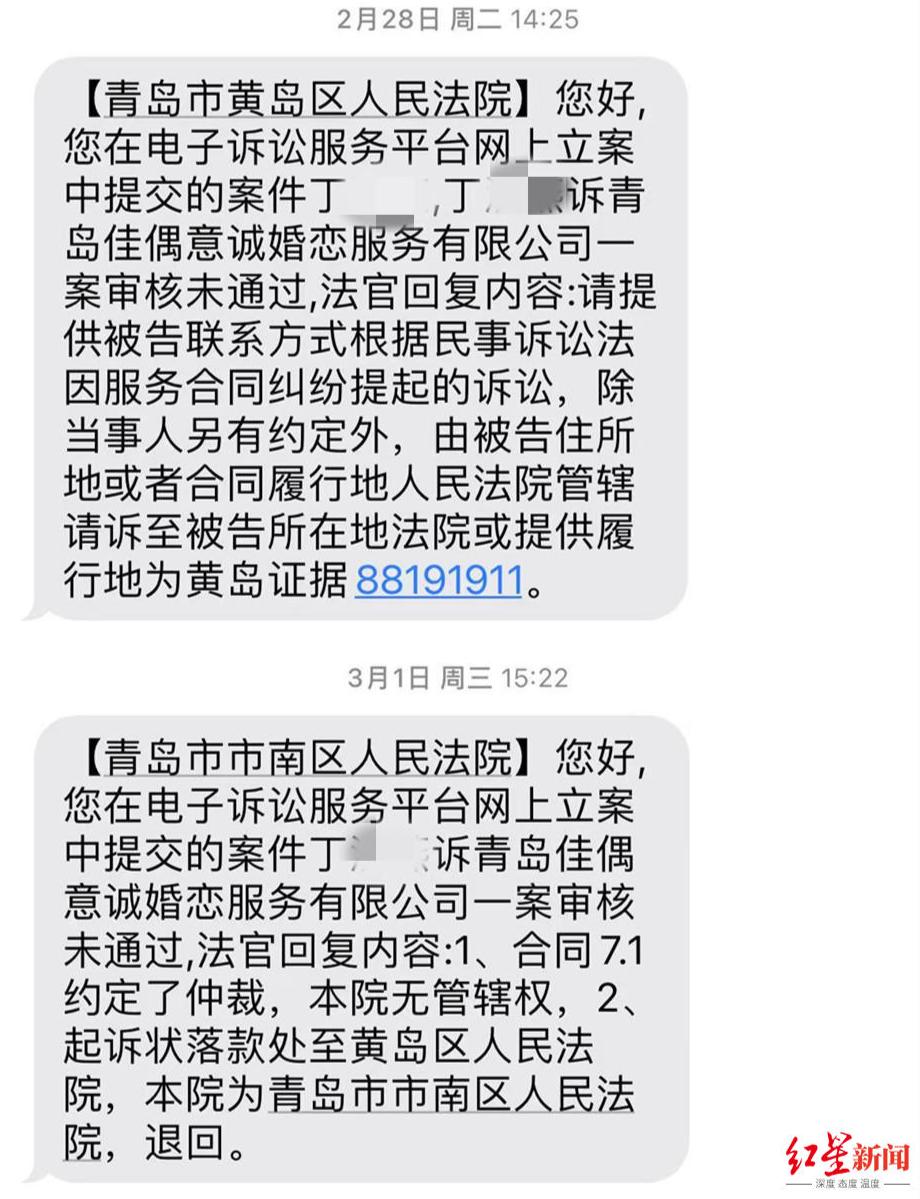This screenshot has height=1199, width=920.
Task: Tap the phone number 88191911 link
Action: pyautogui.click(x=439, y=579)
